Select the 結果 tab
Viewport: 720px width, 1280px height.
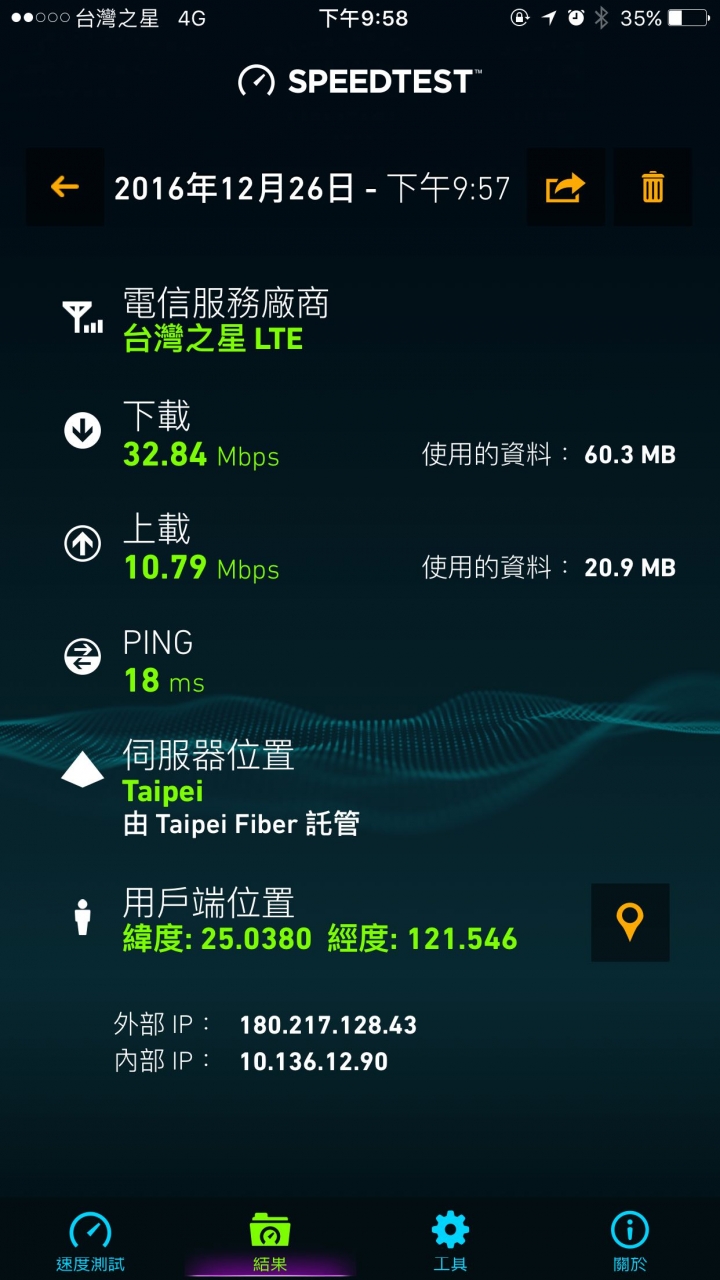pyautogui.click(x=270, y=1241)
